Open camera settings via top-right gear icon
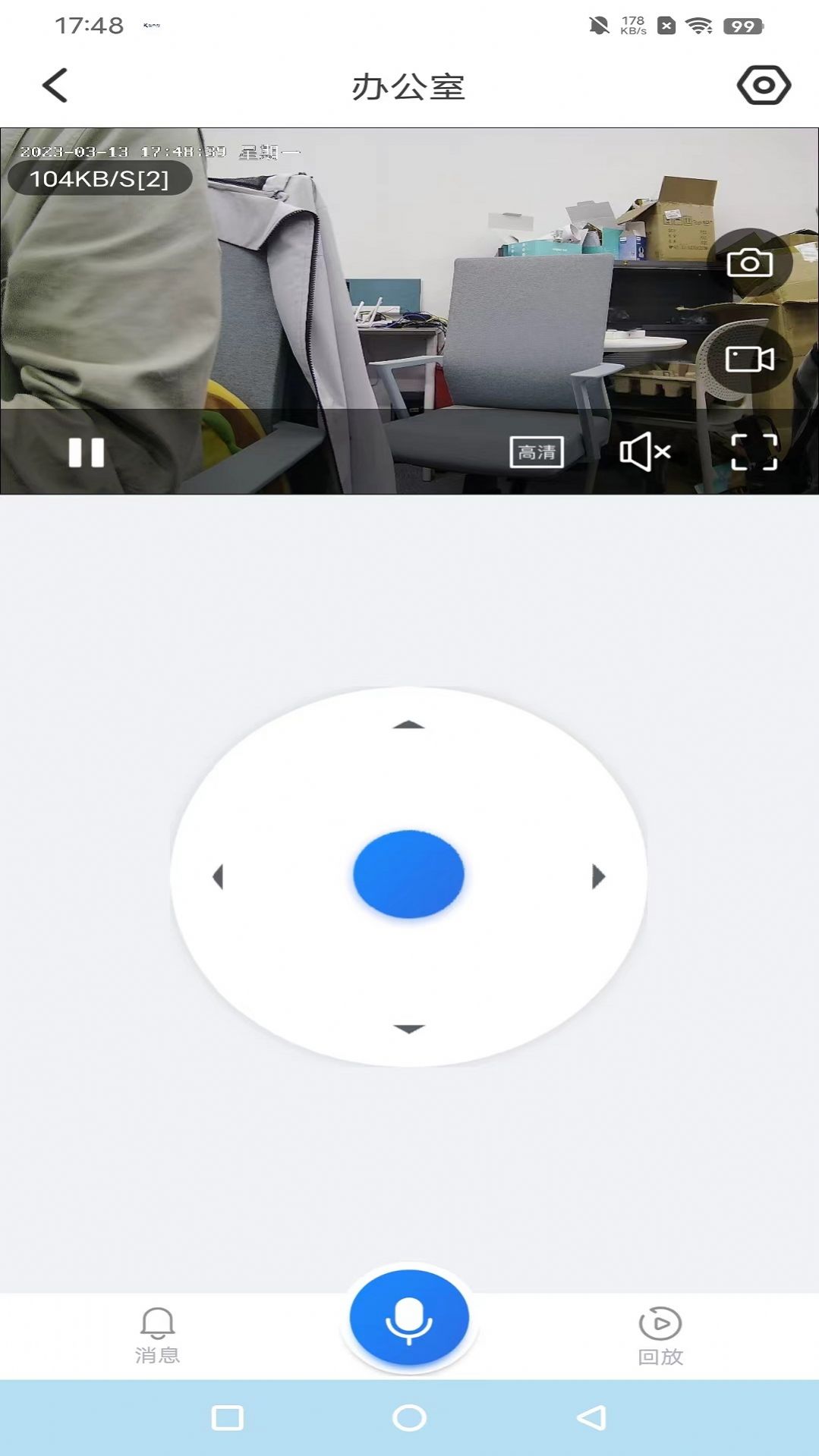819x1456 pixels. [763, 86]
